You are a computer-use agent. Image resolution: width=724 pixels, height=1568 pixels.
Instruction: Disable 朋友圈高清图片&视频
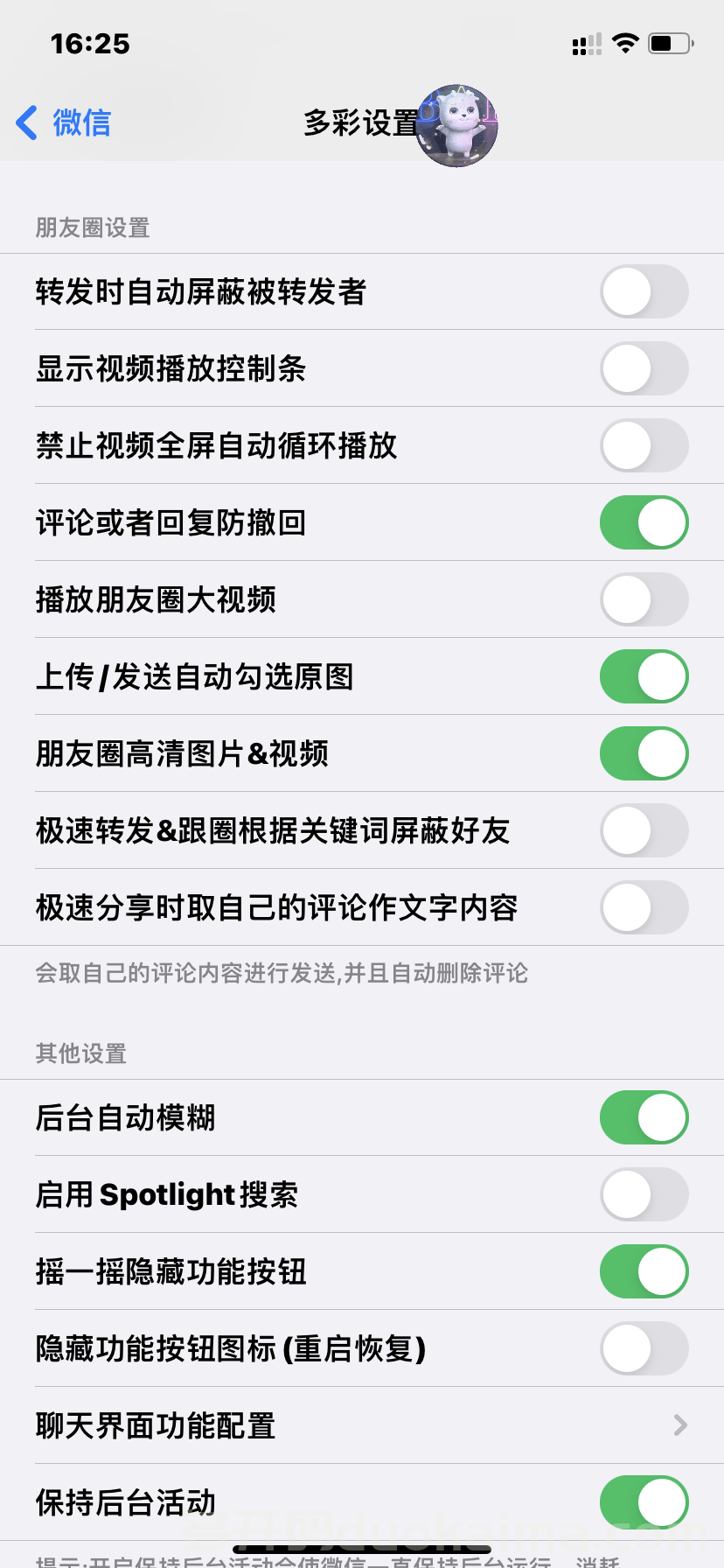coord(644,753)
